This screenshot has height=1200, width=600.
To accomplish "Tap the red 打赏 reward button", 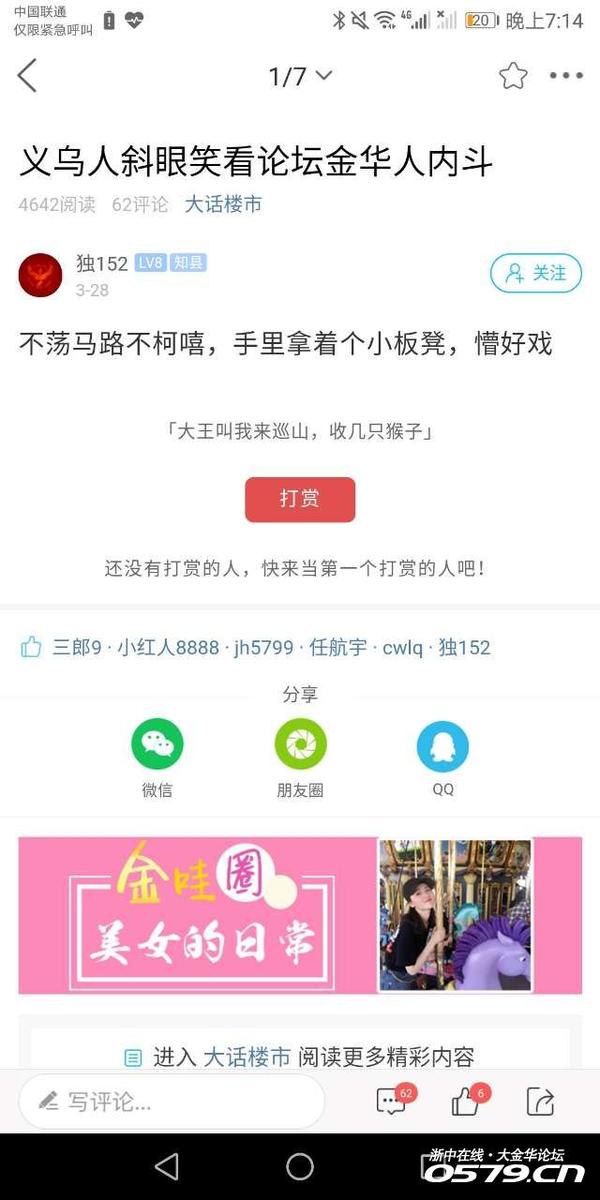I will 300,499.
